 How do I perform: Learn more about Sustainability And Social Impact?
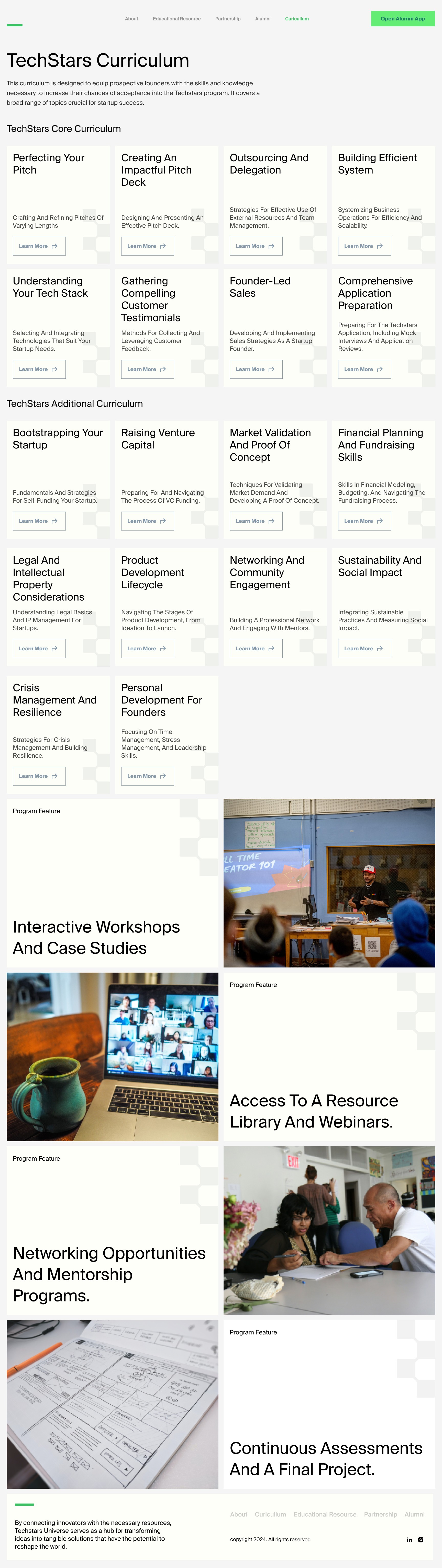[x=364, y=649]
